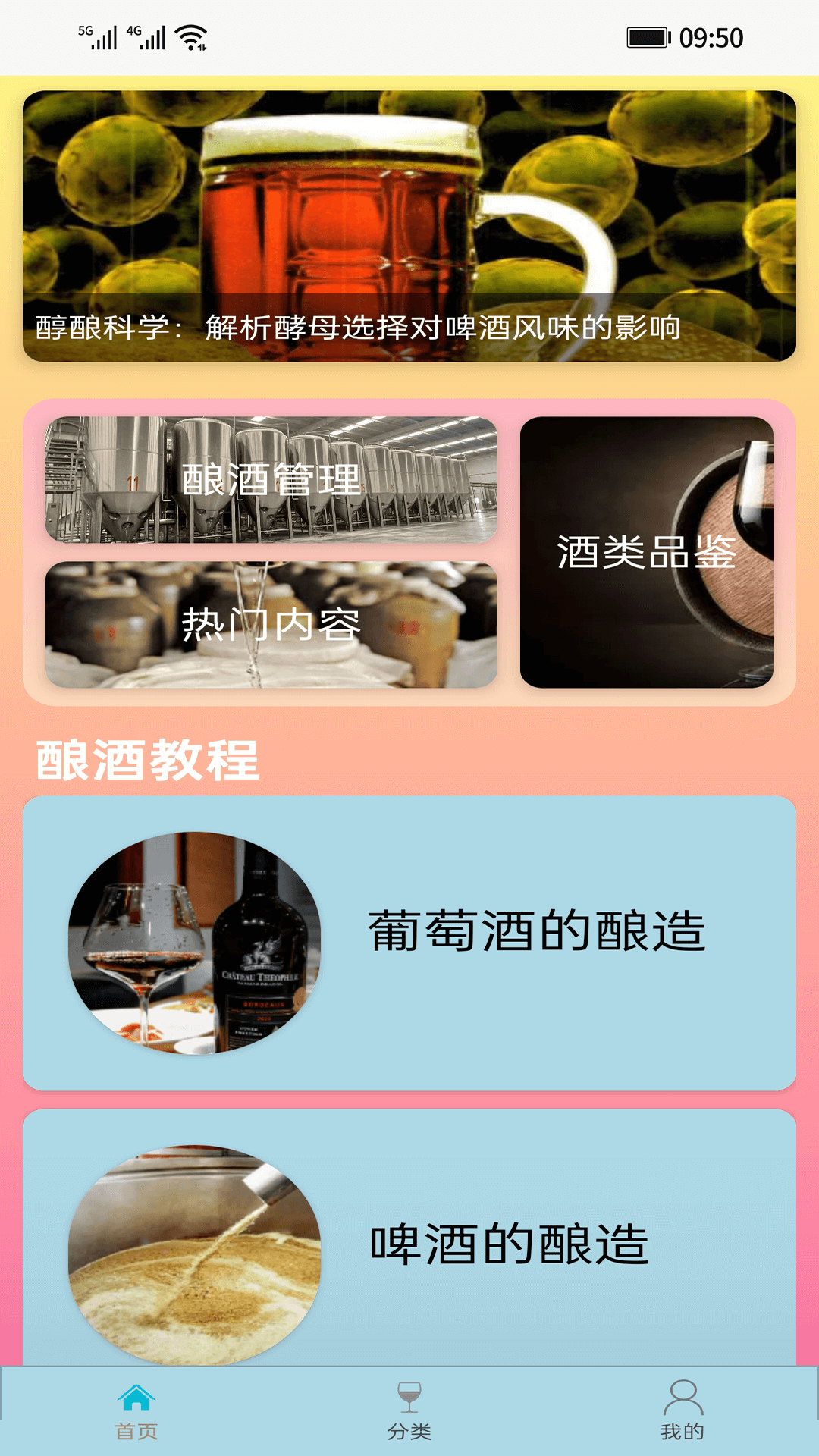This screenshot has width=819, height=1456.
Task: Open the 热门内容 tile
Action: point(271,625)
